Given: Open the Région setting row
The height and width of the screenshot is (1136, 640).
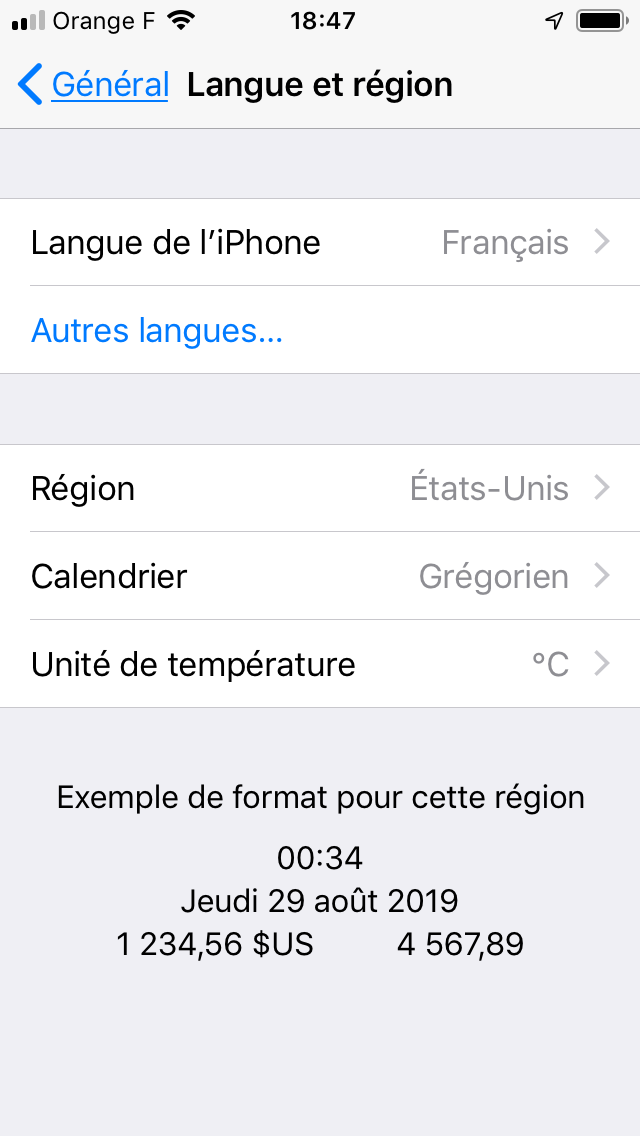Looking at the screenshot, I should coord(320,488).
